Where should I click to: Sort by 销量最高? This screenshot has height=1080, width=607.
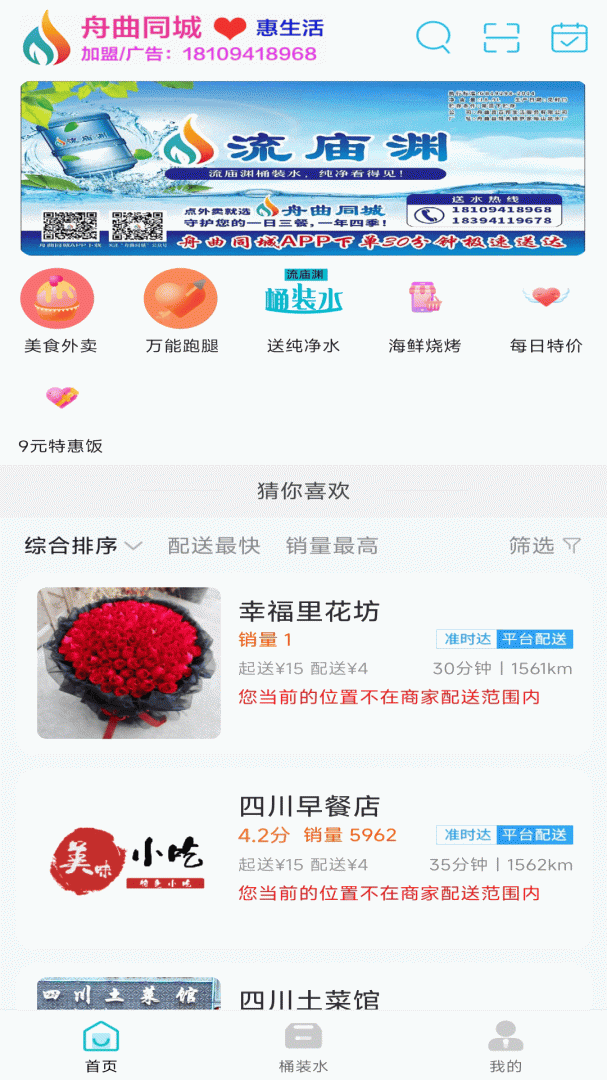[332, 546]
